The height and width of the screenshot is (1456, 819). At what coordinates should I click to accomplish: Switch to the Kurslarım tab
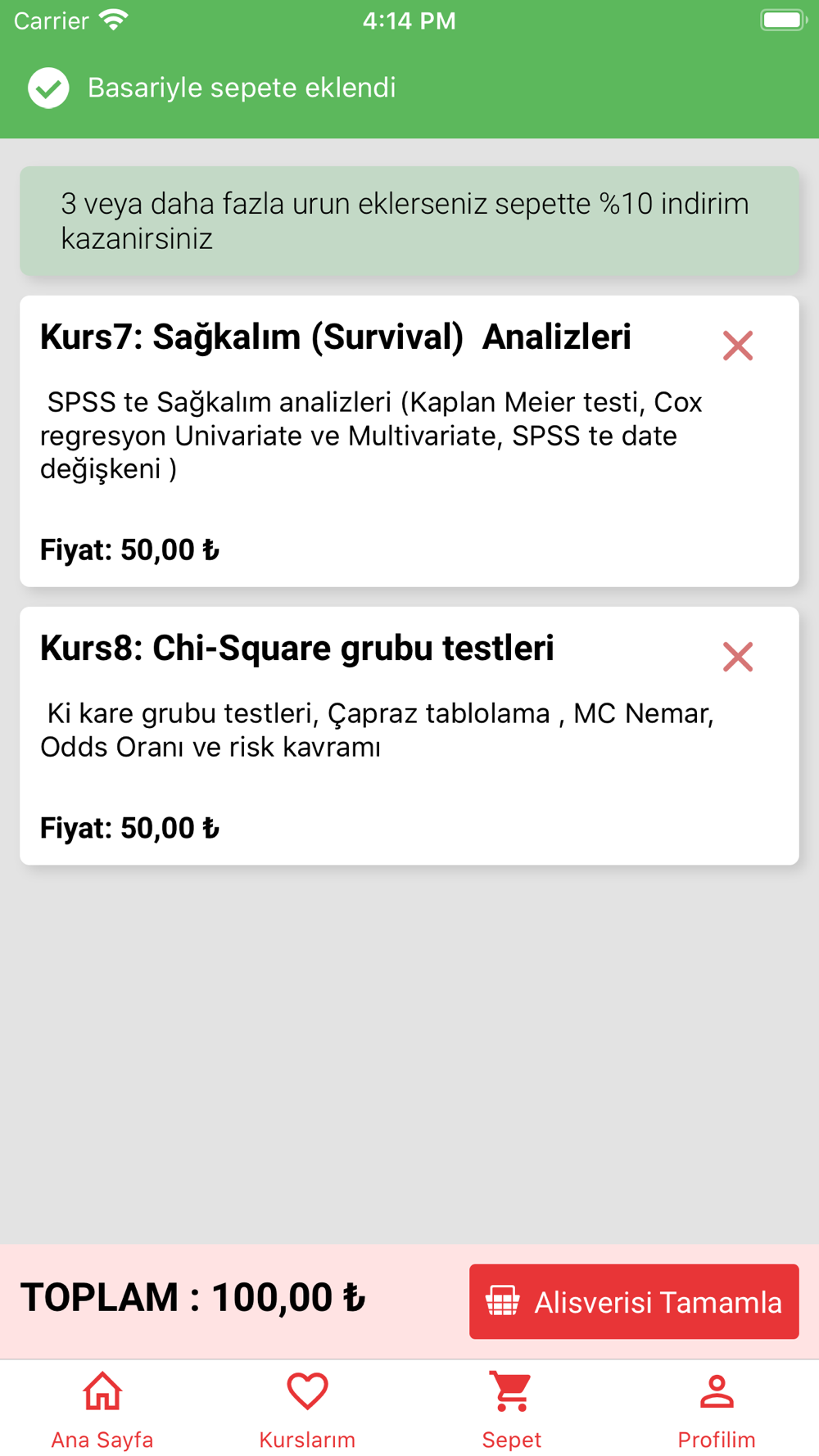pyautogui.click(x=307, y=1409)
